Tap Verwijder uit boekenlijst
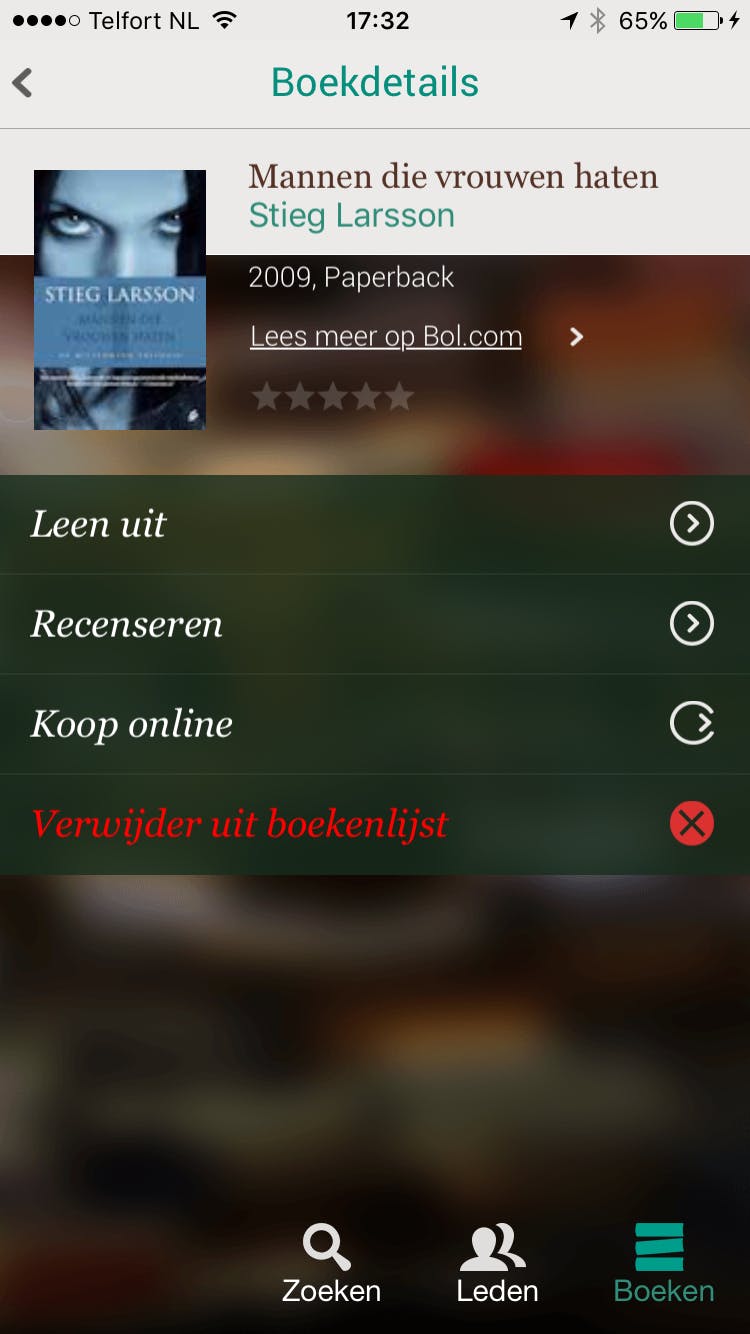The height and width of the screenshot is (1334, 750). click(240, 823)
